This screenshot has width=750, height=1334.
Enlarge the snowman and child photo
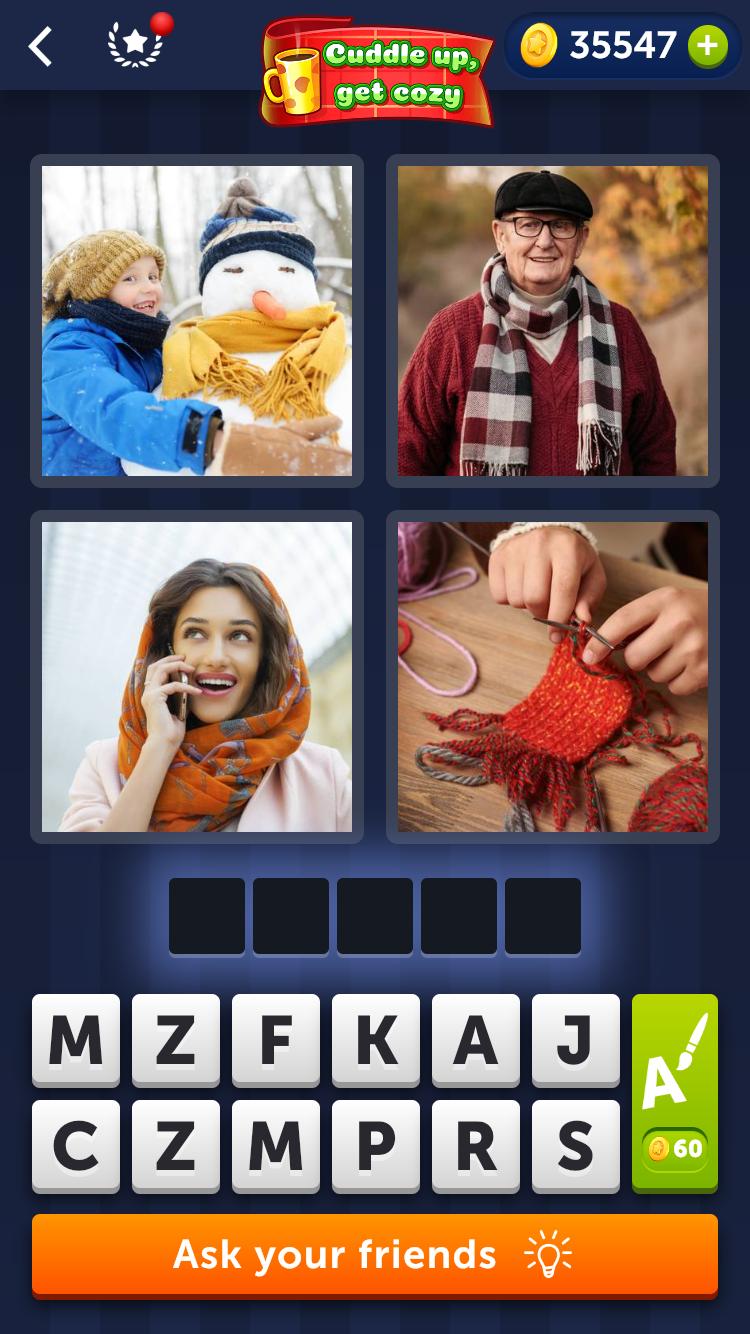tap(197, 321)
